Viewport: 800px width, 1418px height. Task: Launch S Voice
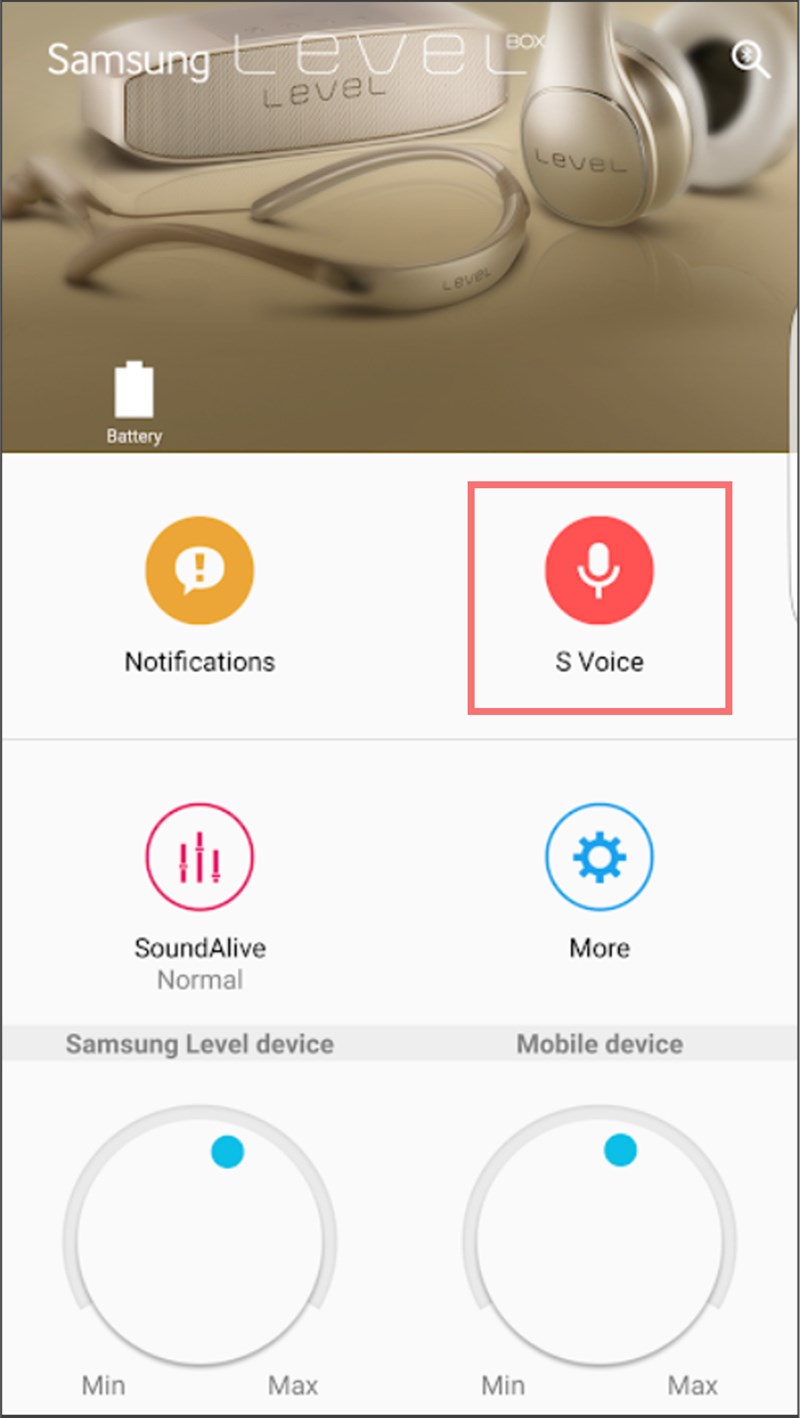tap(599, 571)
